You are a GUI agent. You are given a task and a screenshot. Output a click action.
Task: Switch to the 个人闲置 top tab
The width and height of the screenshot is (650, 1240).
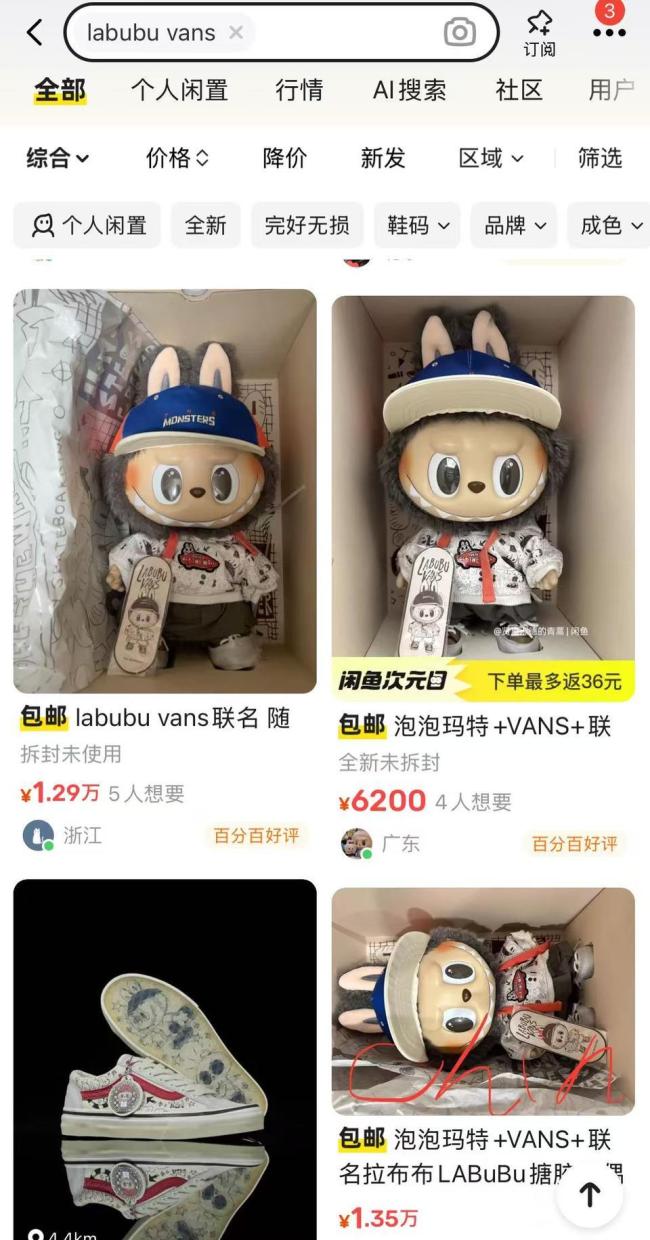[179, 90]
